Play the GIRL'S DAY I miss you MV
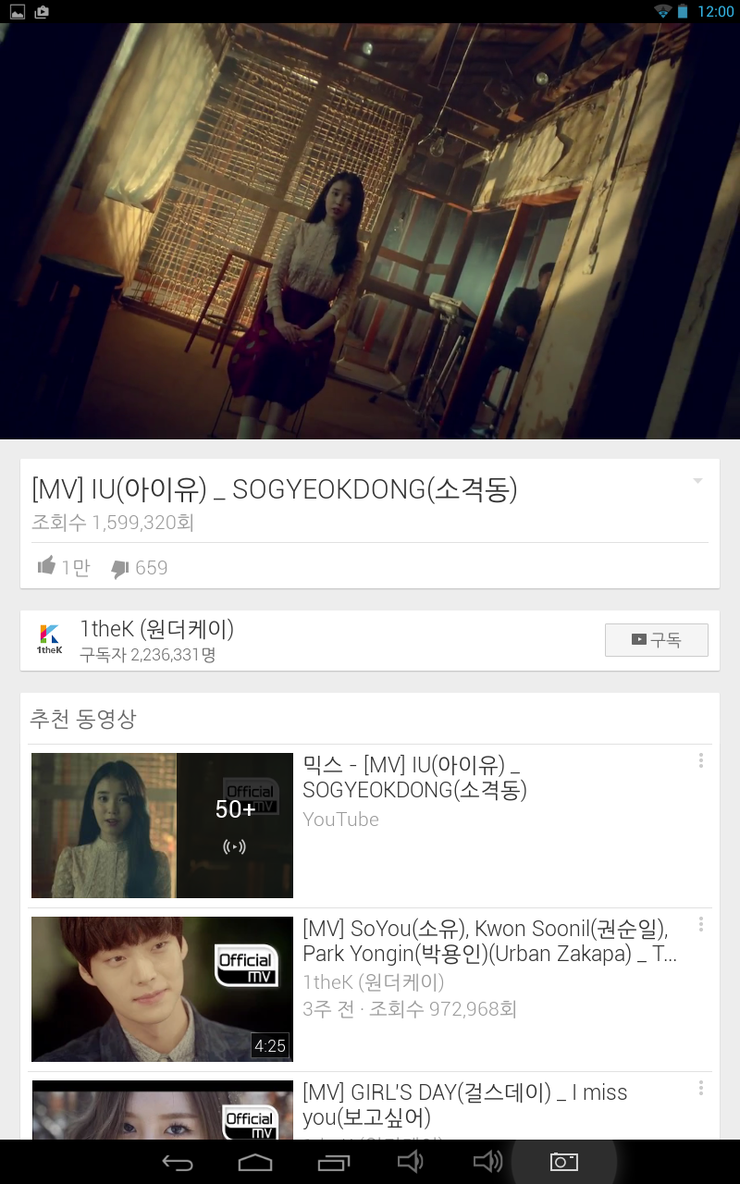740x1184 pixels. (x=162, y=1110)
